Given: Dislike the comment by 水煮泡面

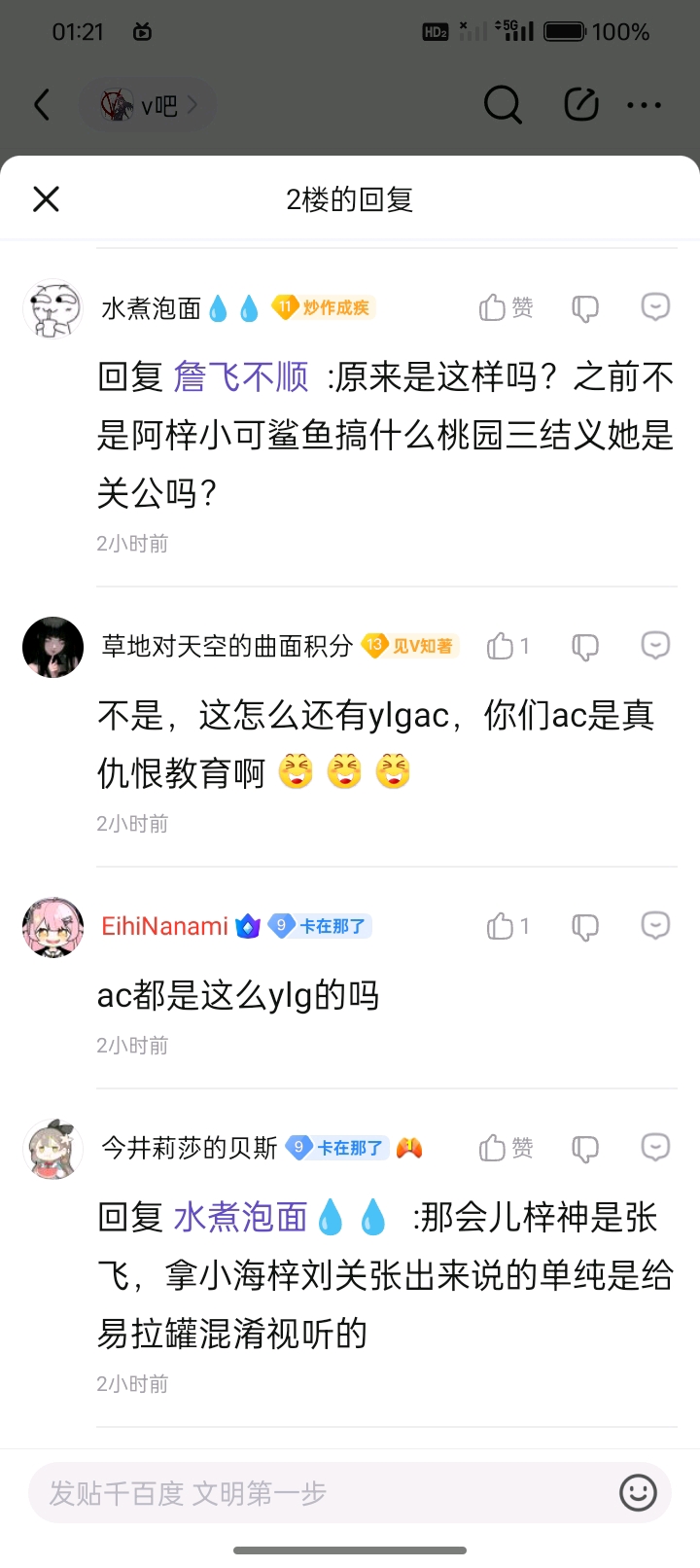Looking at the screenshot, I should pyautogui.click(x=584, y=308).
